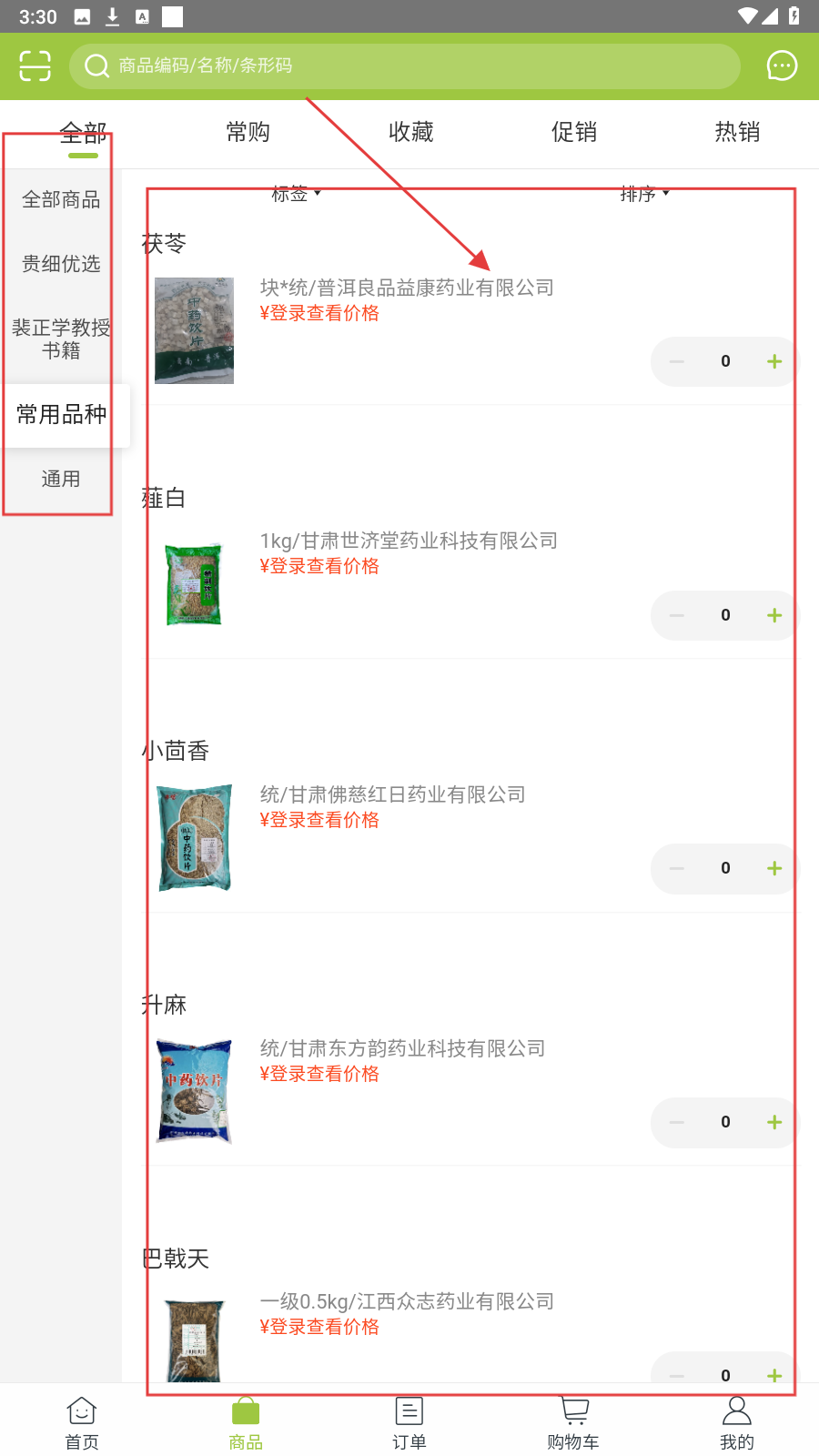Switch to the 热销 tab
Screen dimensions: 819x1456
[x=737, y=132]
